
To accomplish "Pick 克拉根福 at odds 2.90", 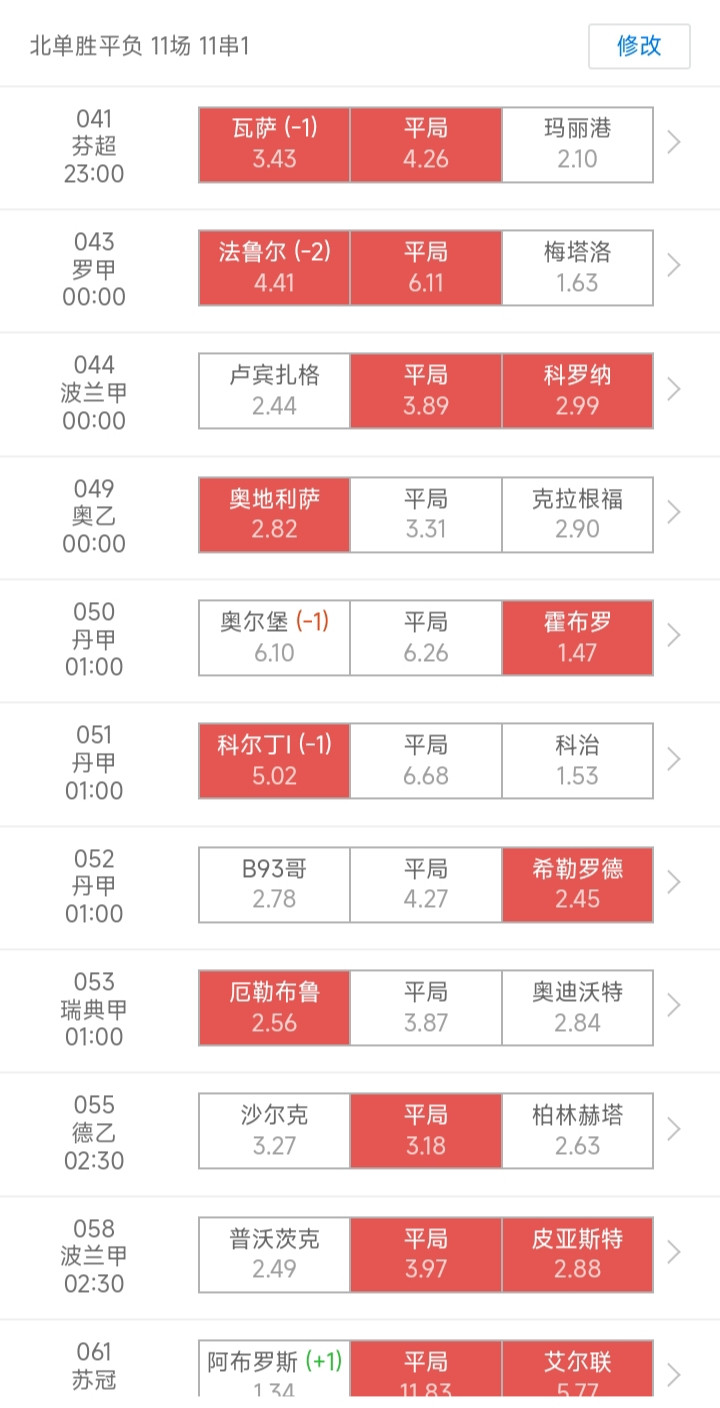I will [x=577, y=514].
